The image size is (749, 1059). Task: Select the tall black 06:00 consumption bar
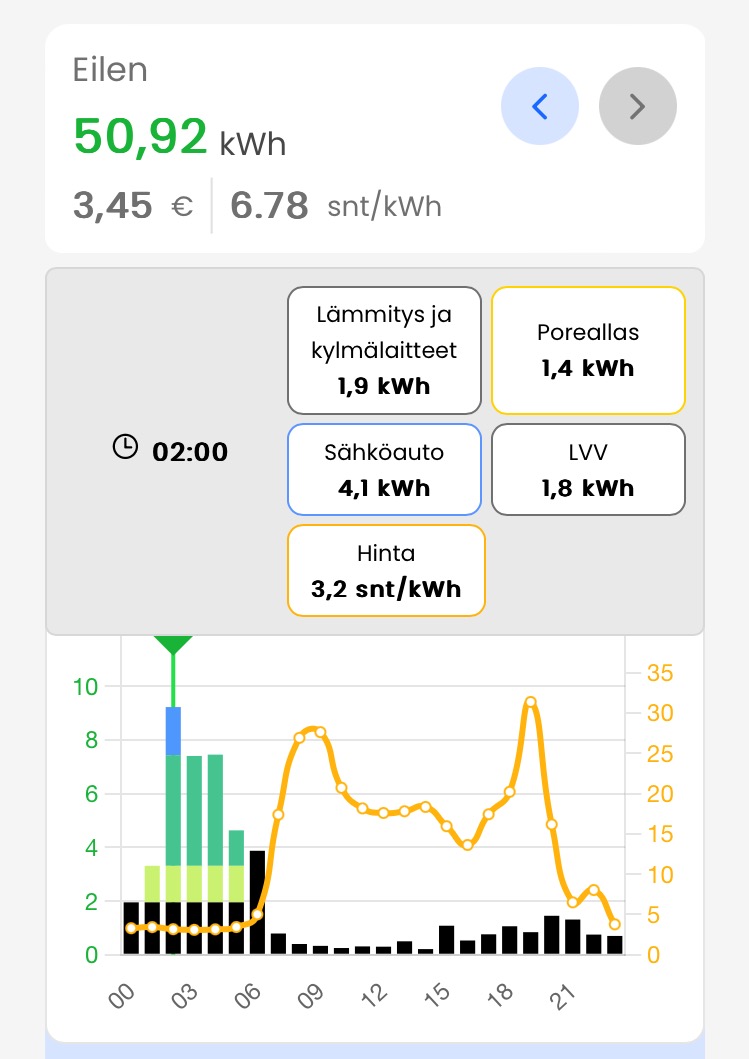pyautogui.click(x=257, y=902)
